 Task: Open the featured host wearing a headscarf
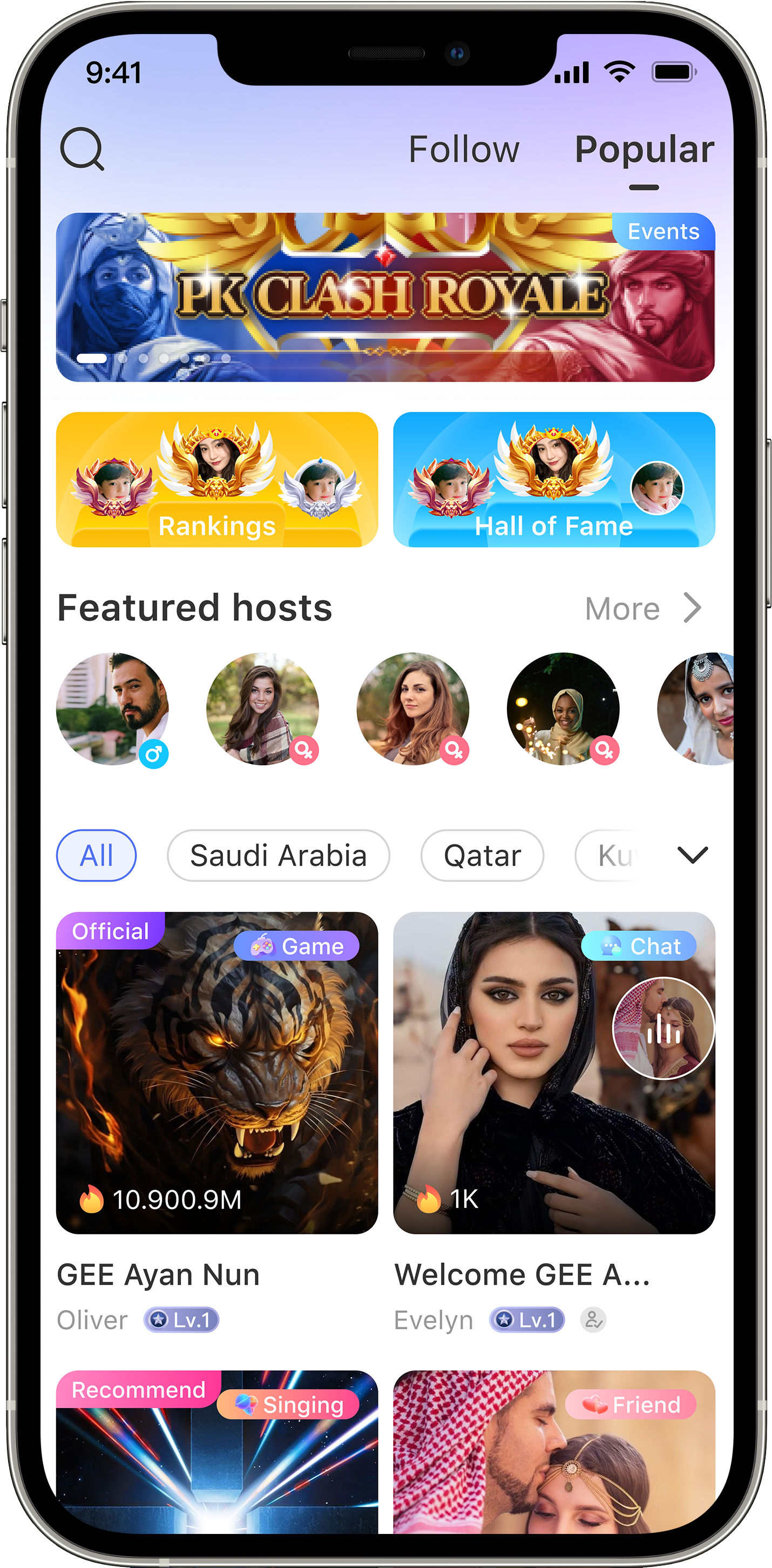[x=563, y=709]
